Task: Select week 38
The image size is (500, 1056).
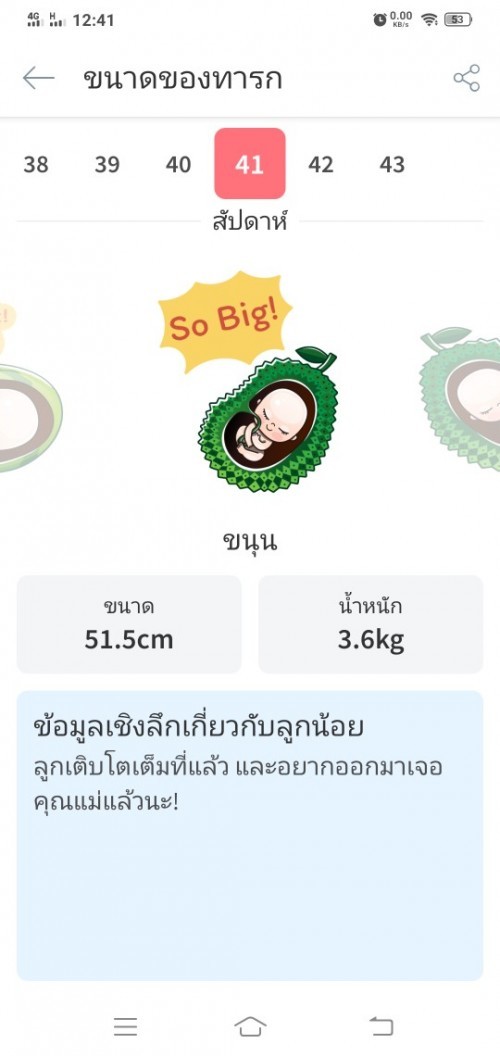Action: click(x=36, y=164)
